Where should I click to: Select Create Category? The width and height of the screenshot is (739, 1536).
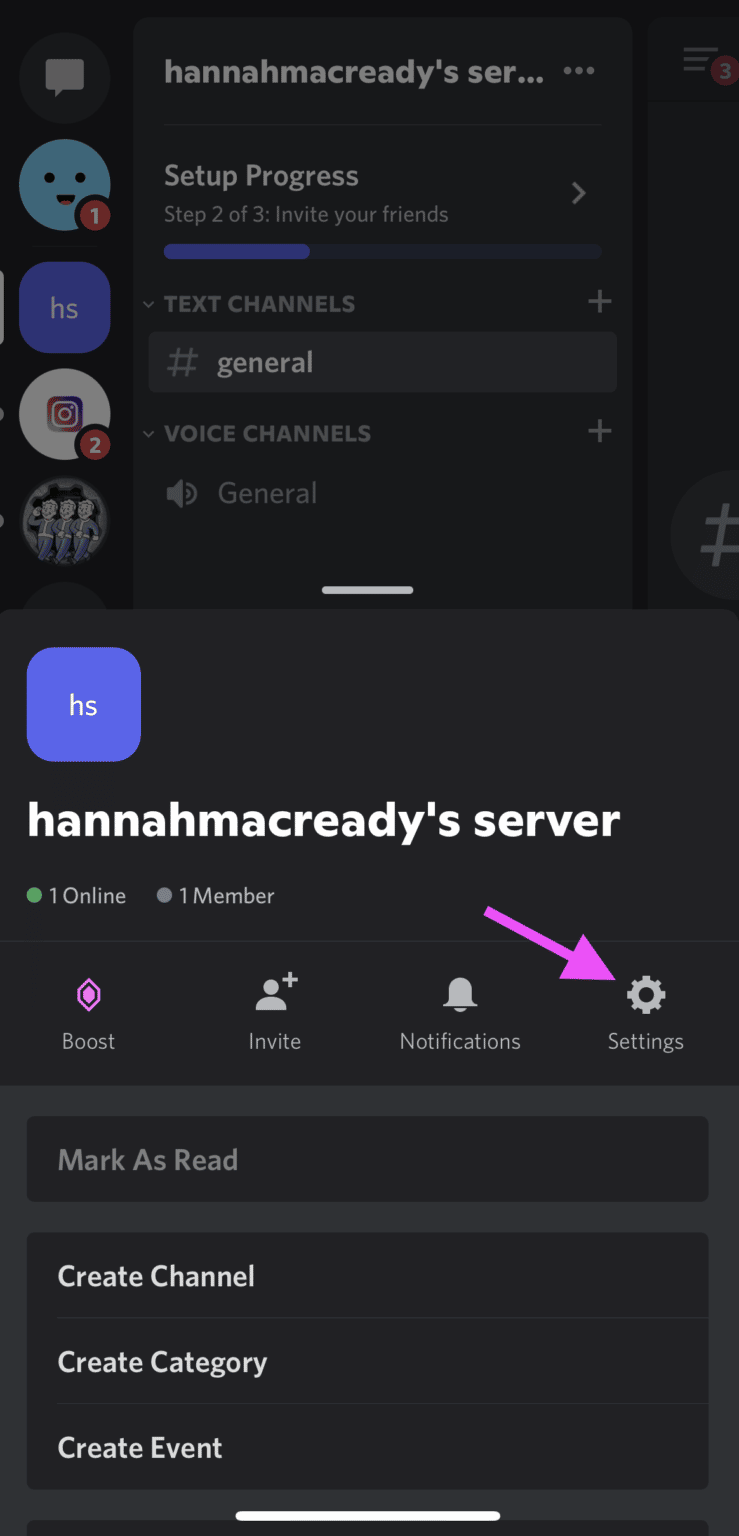(367, 1361)
